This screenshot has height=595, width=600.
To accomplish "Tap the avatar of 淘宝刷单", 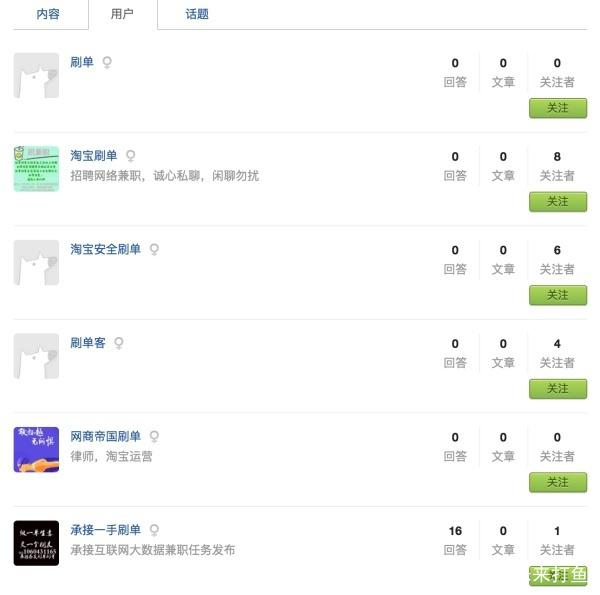I will [x=36, y=169].
